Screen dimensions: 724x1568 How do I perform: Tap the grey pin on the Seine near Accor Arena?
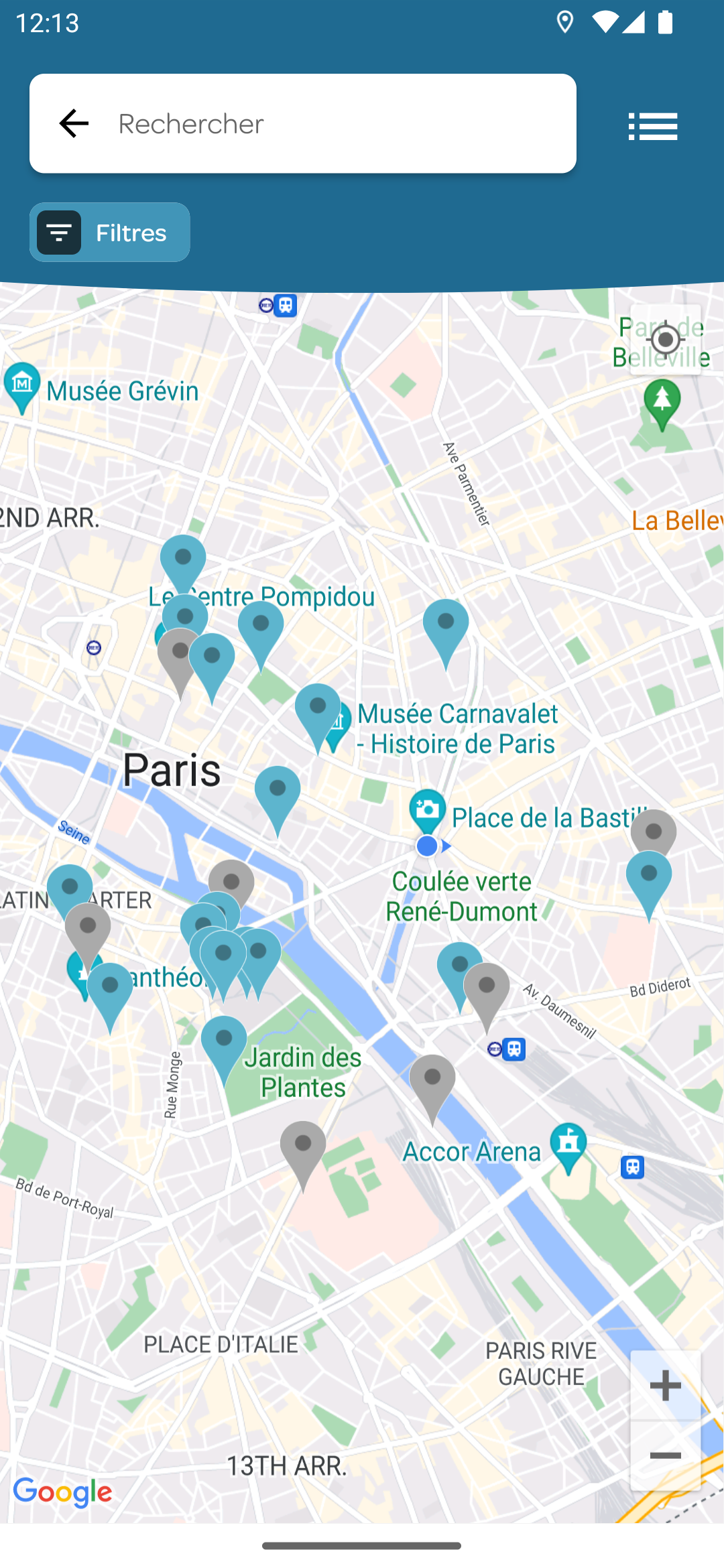click(x=432, y=1082)
